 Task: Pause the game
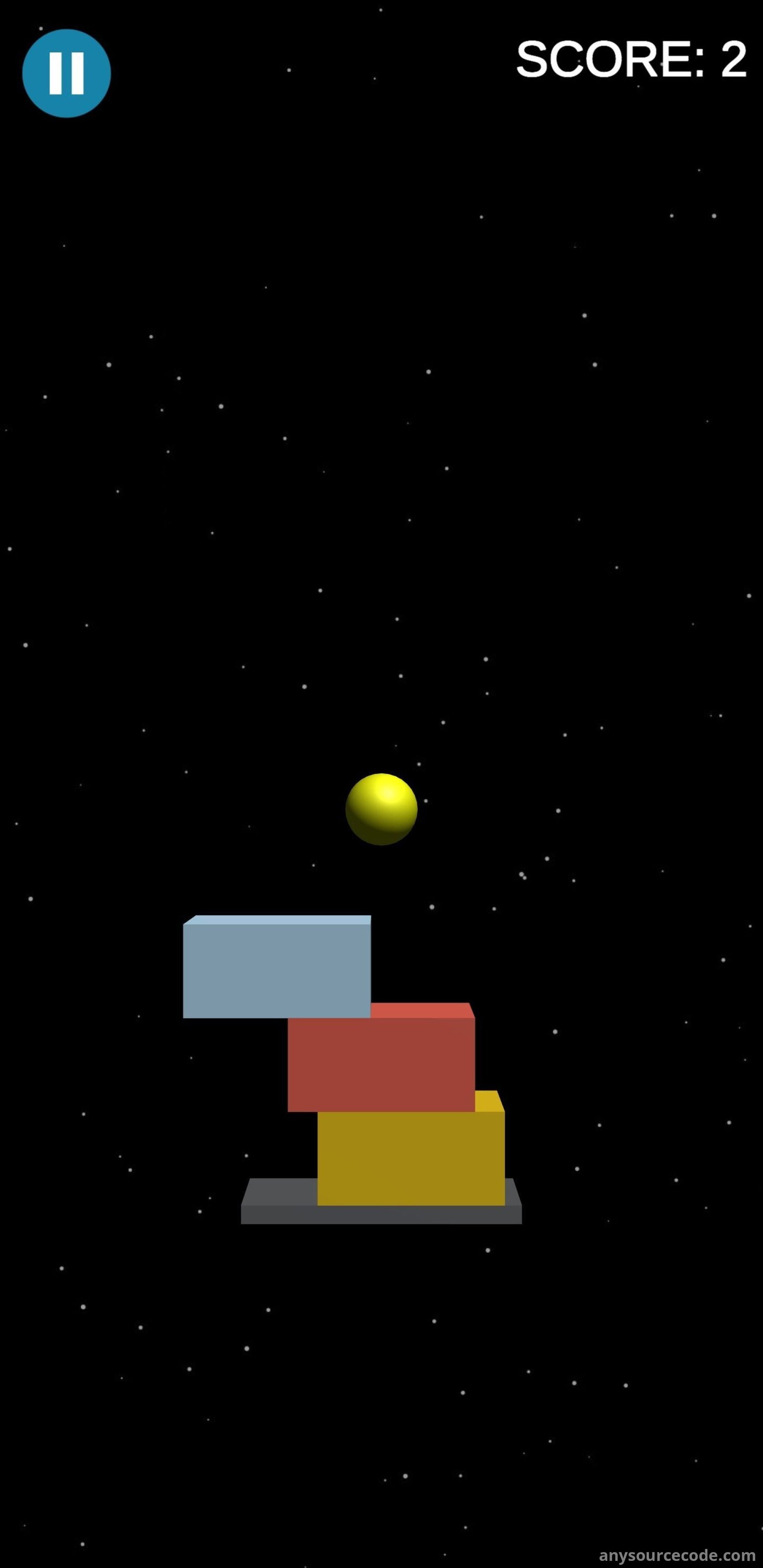coord(66,73)
